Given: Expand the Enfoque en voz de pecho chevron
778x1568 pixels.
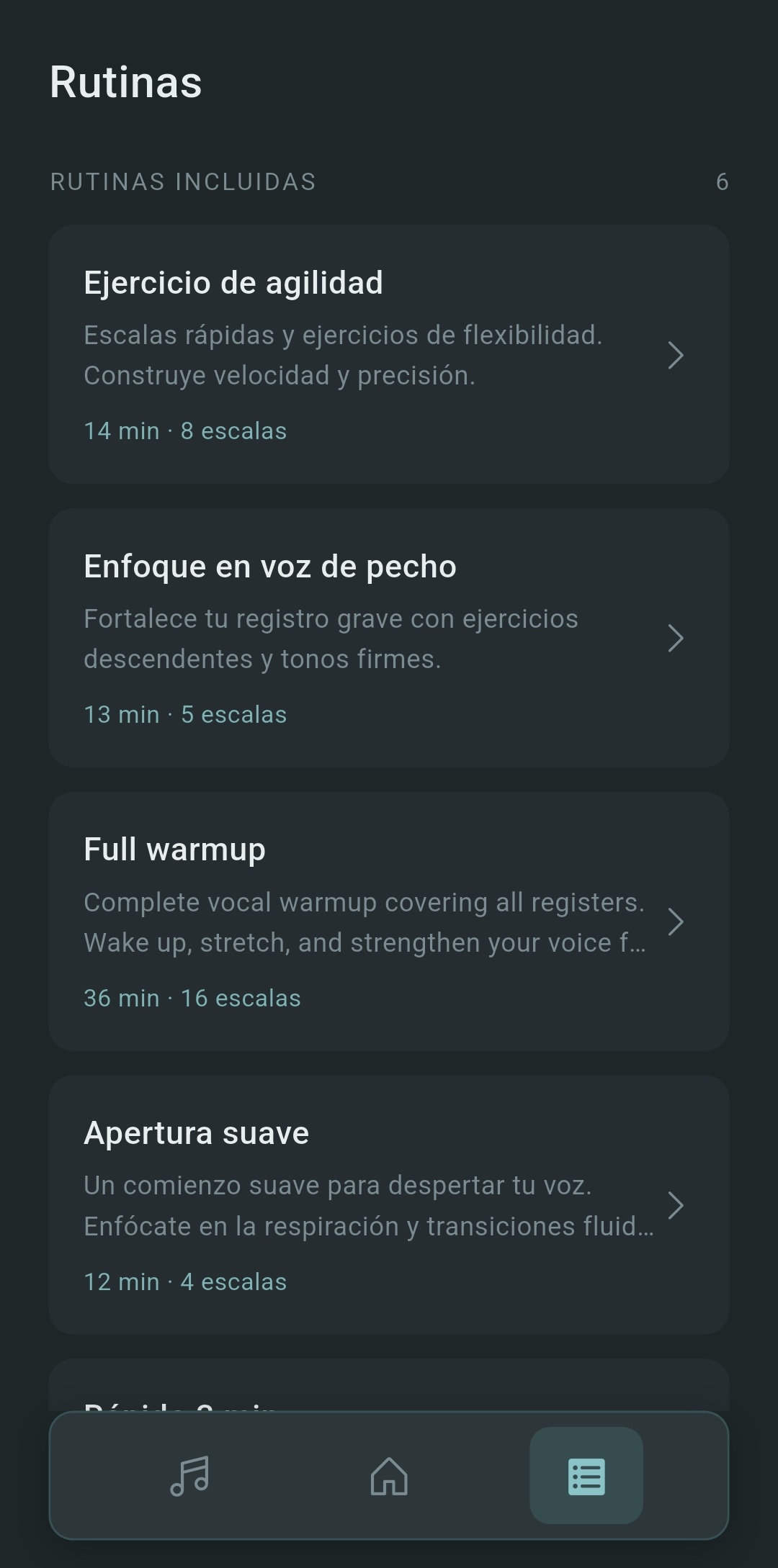Looking at the screenshot, I should coord(676,638).
